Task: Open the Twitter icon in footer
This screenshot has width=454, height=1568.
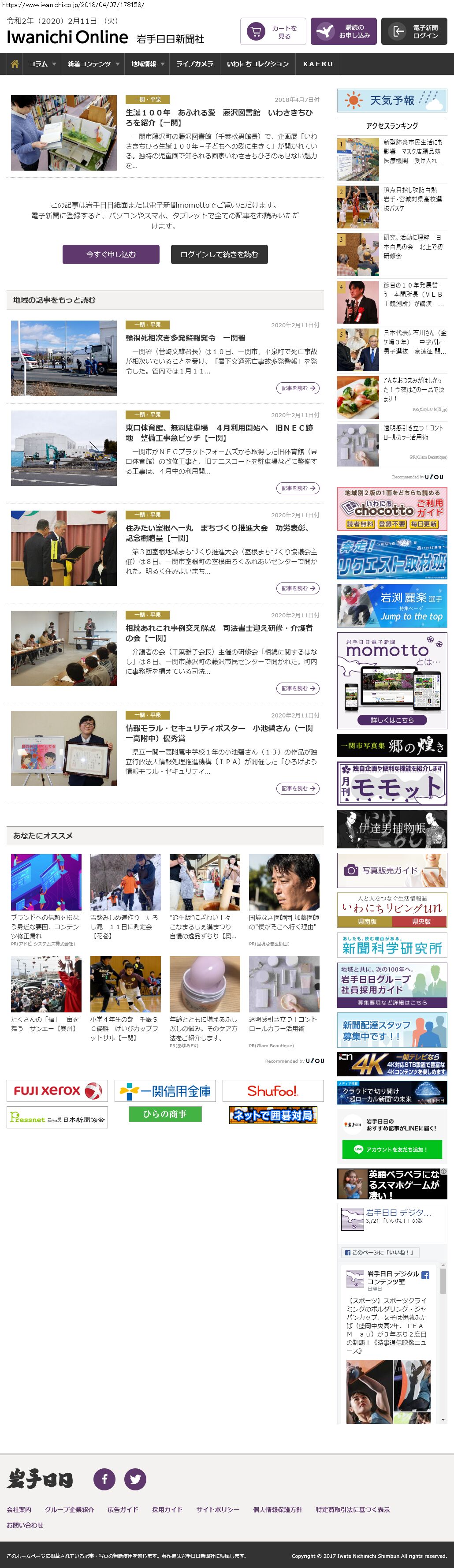Action: (135, 1478)
